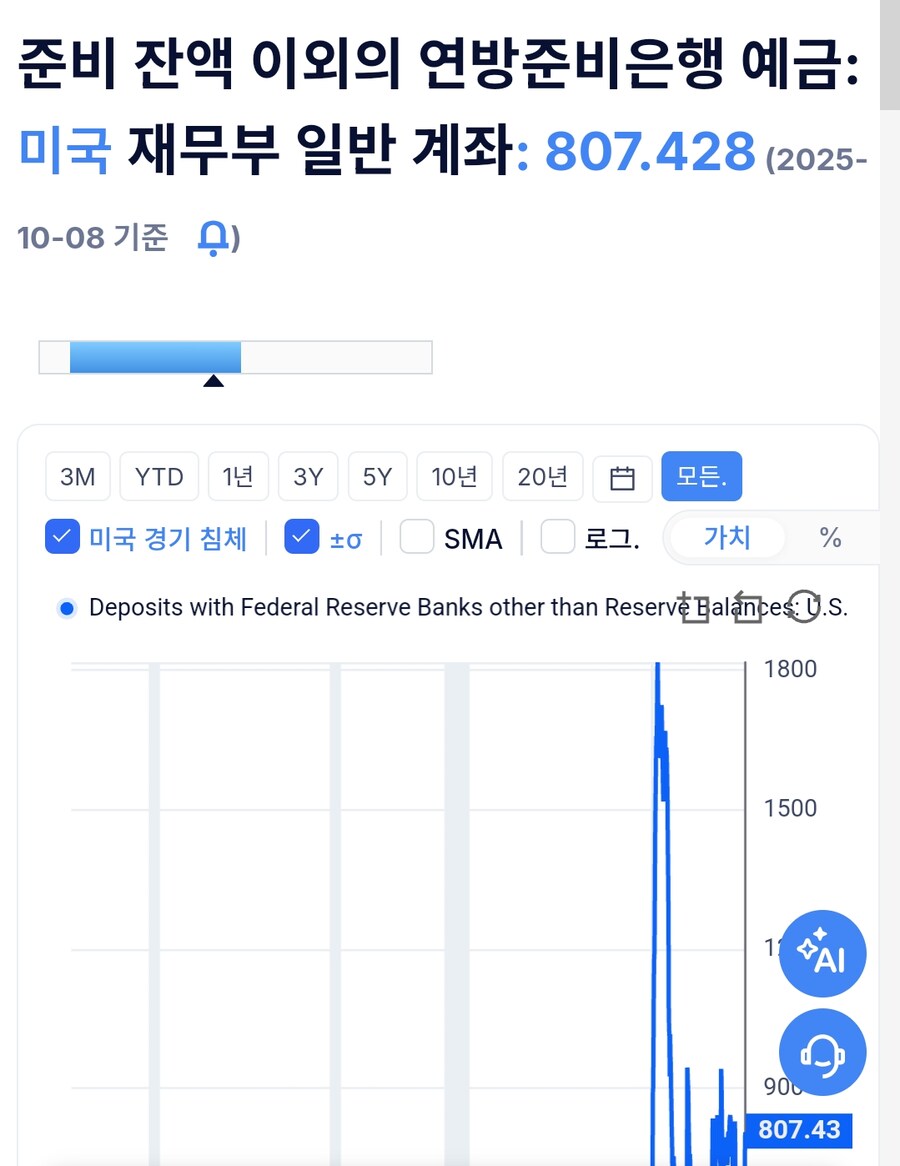Toggle the Deposits with Federal Reserve Banks series
This screenshot has width=900, height=1166.
(x=67, y=608)
